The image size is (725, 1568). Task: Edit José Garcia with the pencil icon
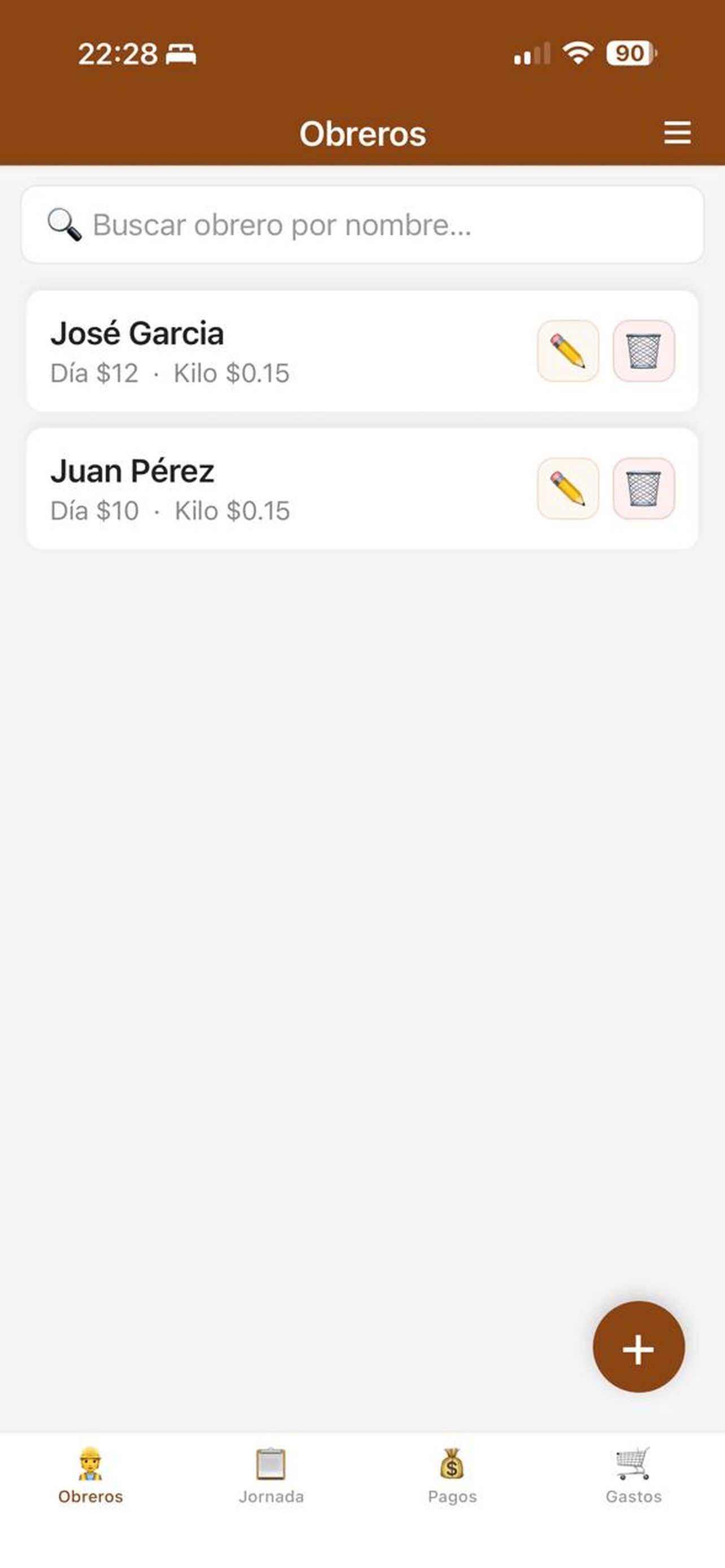[x=568, y=351]
